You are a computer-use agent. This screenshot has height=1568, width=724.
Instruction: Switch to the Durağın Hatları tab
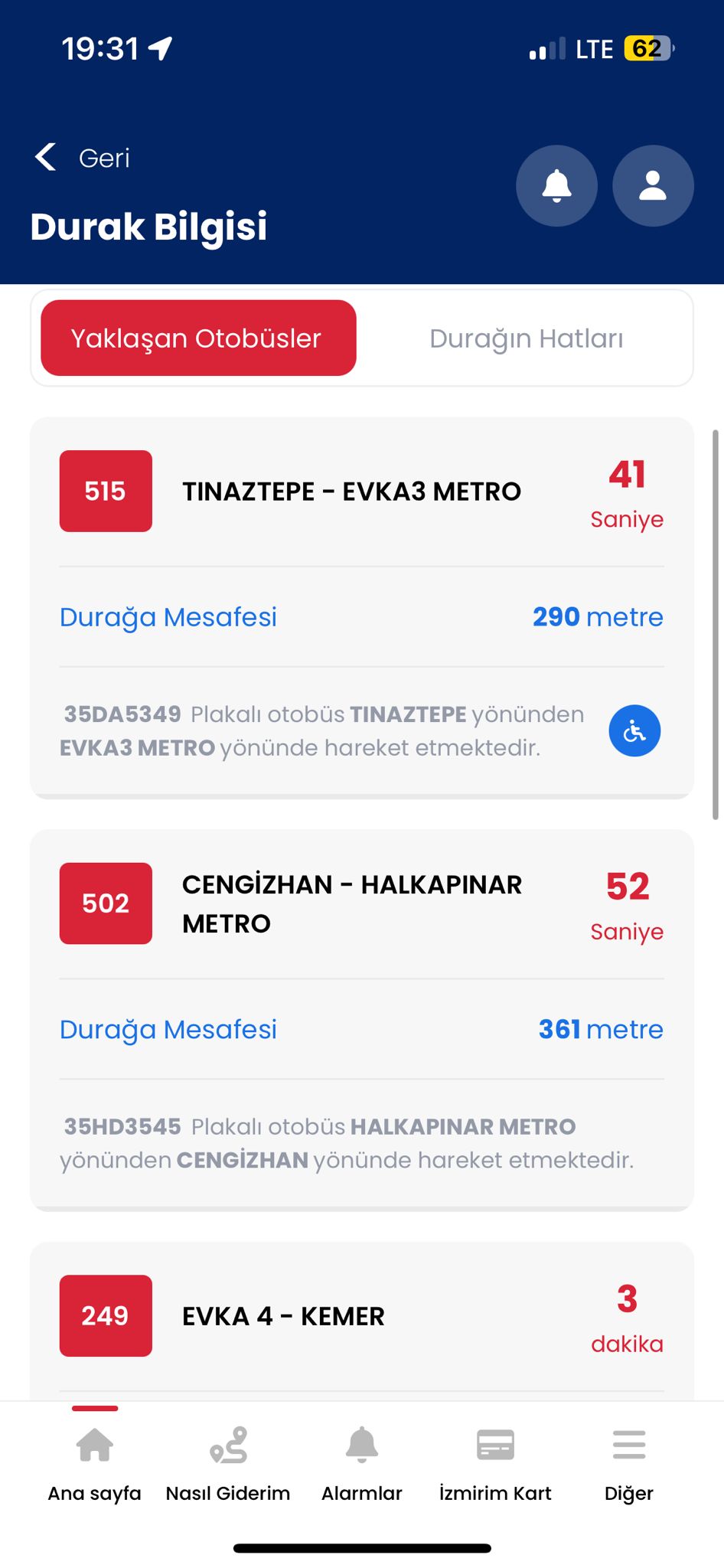tap(527, 338)
